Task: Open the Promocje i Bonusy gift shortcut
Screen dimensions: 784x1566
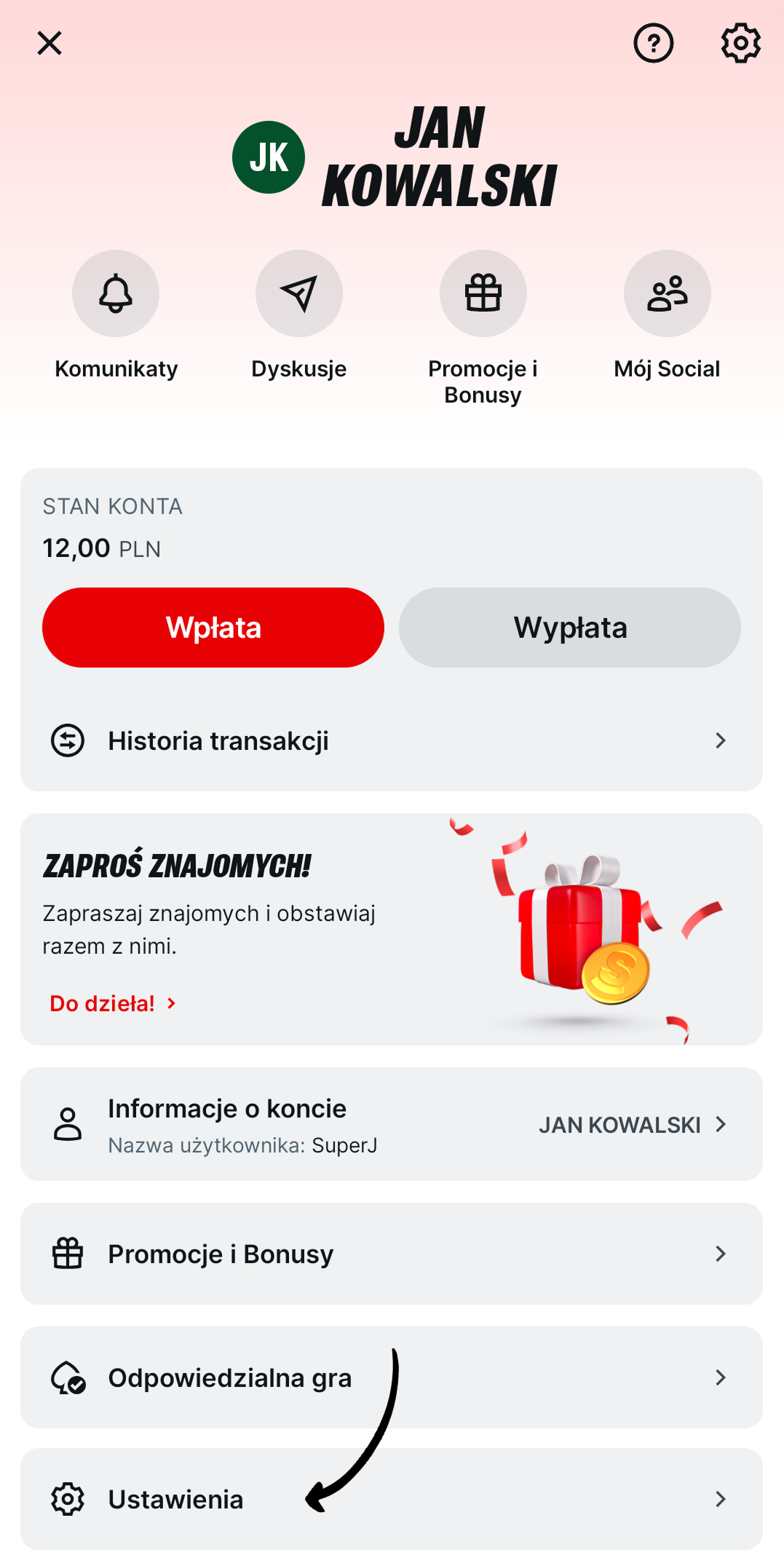Action: 483,294
